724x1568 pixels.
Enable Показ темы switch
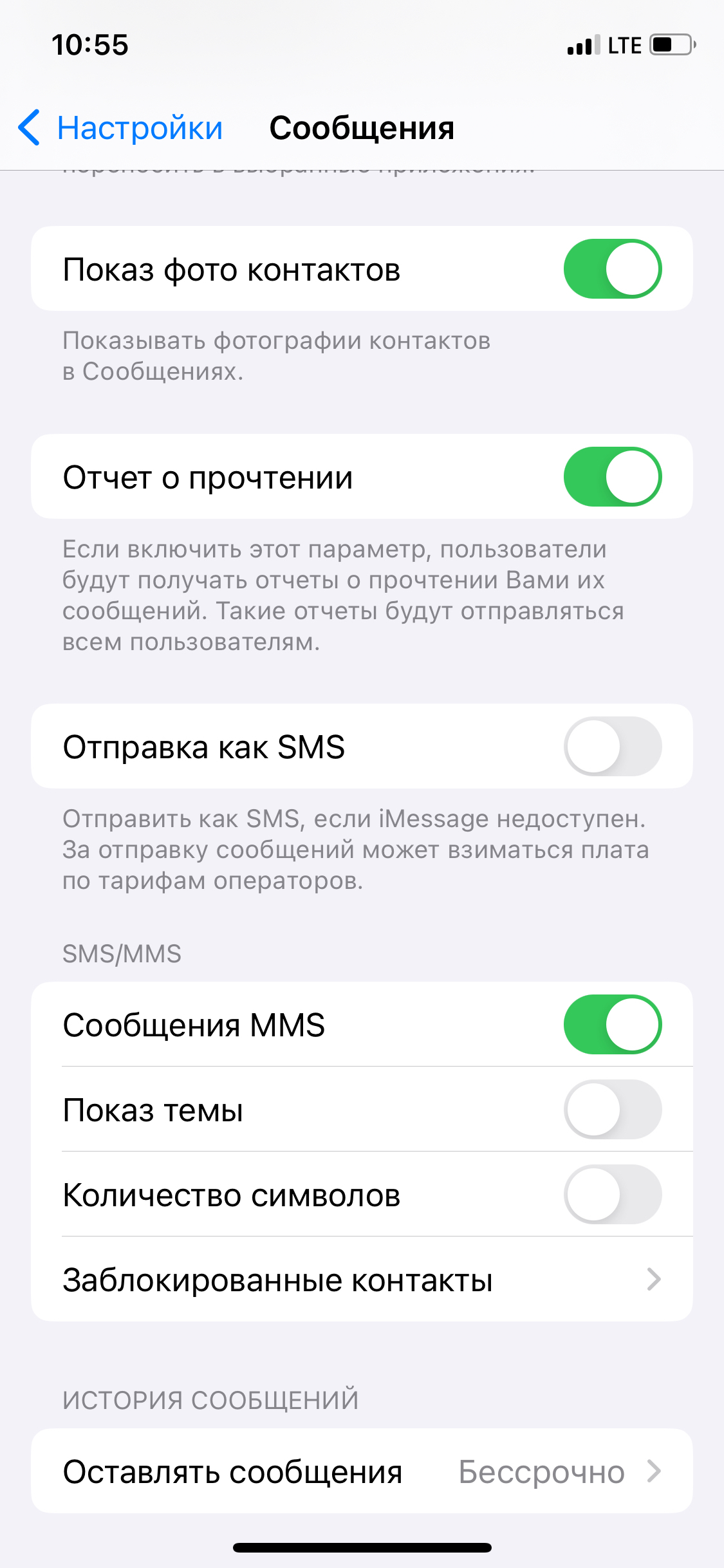click(612, 1110)
